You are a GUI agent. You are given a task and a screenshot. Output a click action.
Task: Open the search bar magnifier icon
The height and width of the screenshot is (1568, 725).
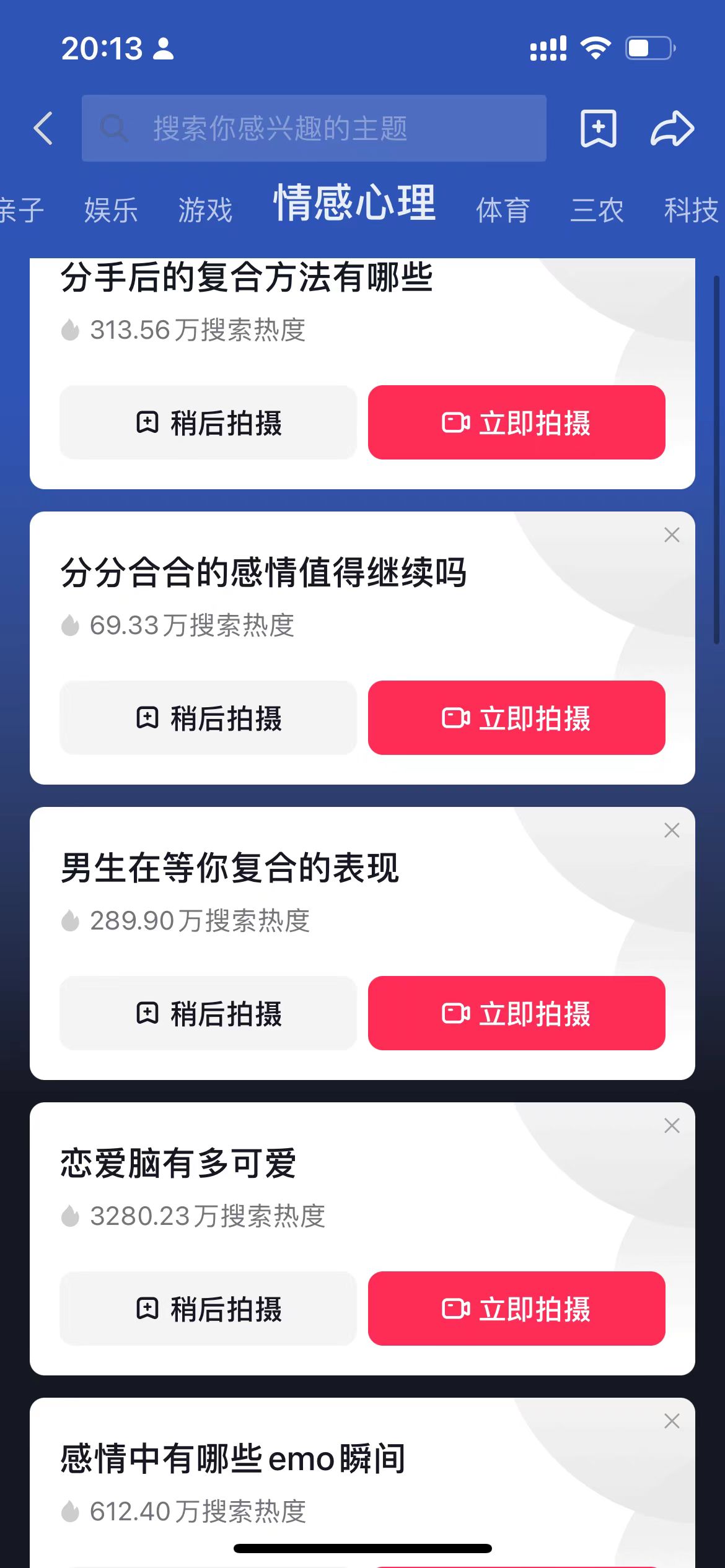point(113,129)
